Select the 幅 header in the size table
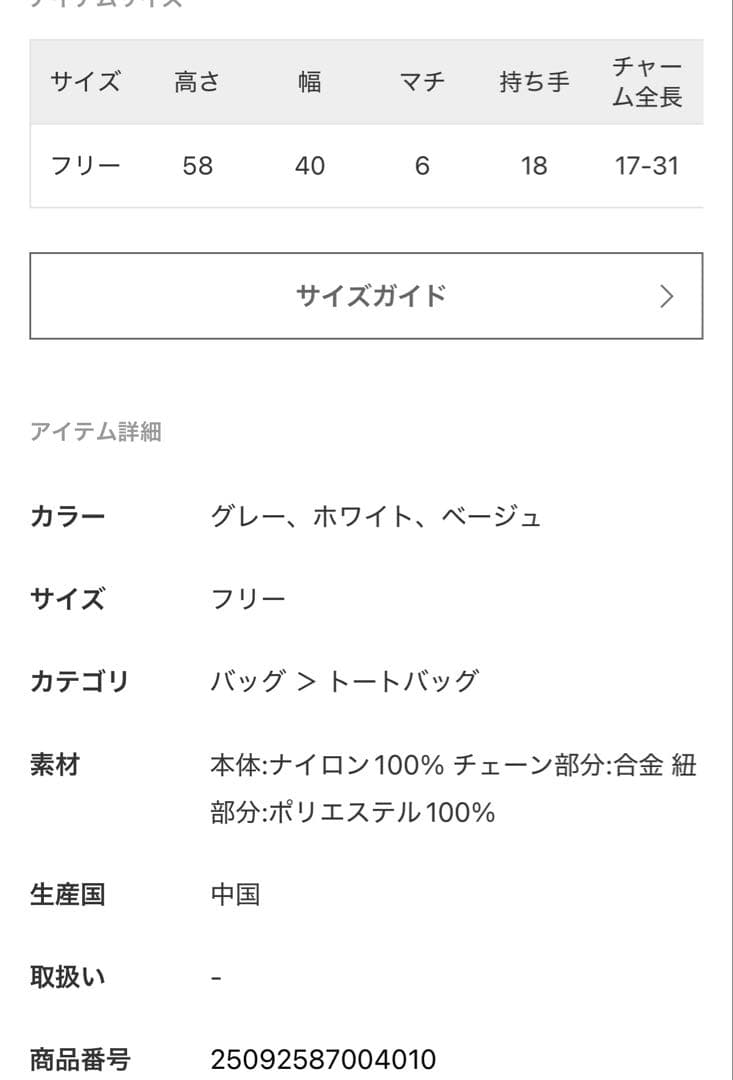 pyautogui.click(x=310, y=83)
